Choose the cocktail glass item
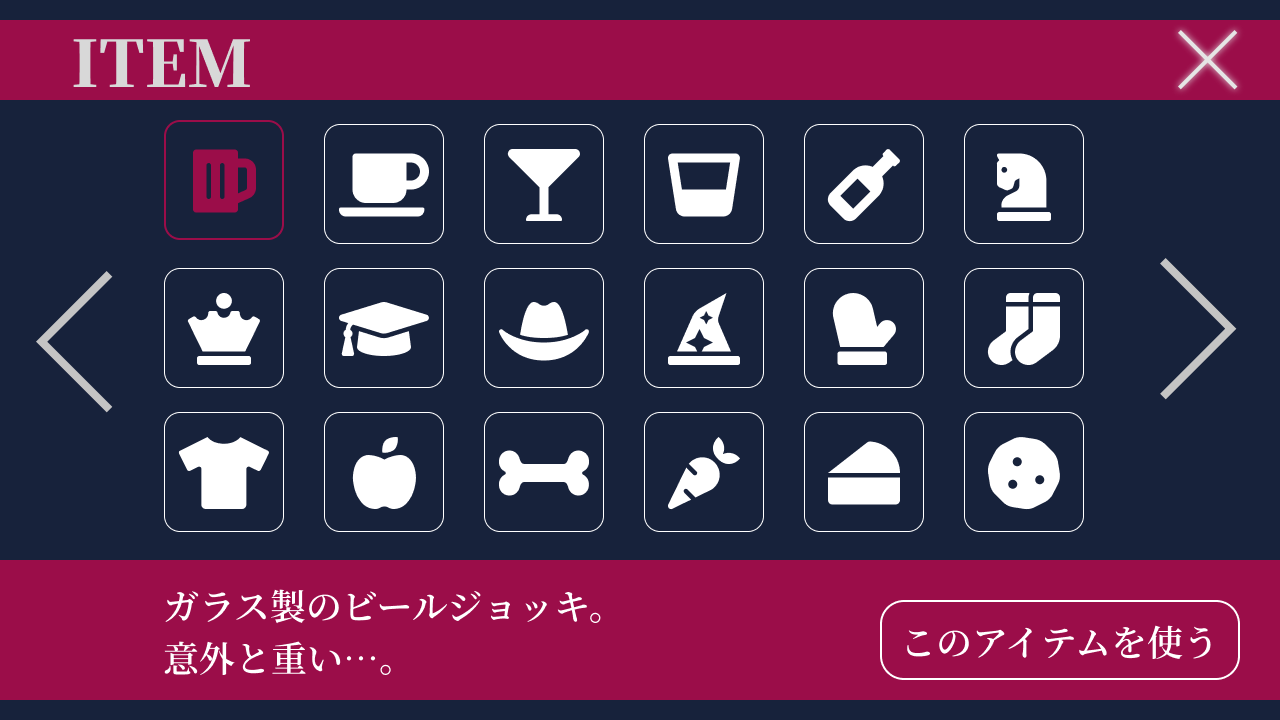 (544, 184)
